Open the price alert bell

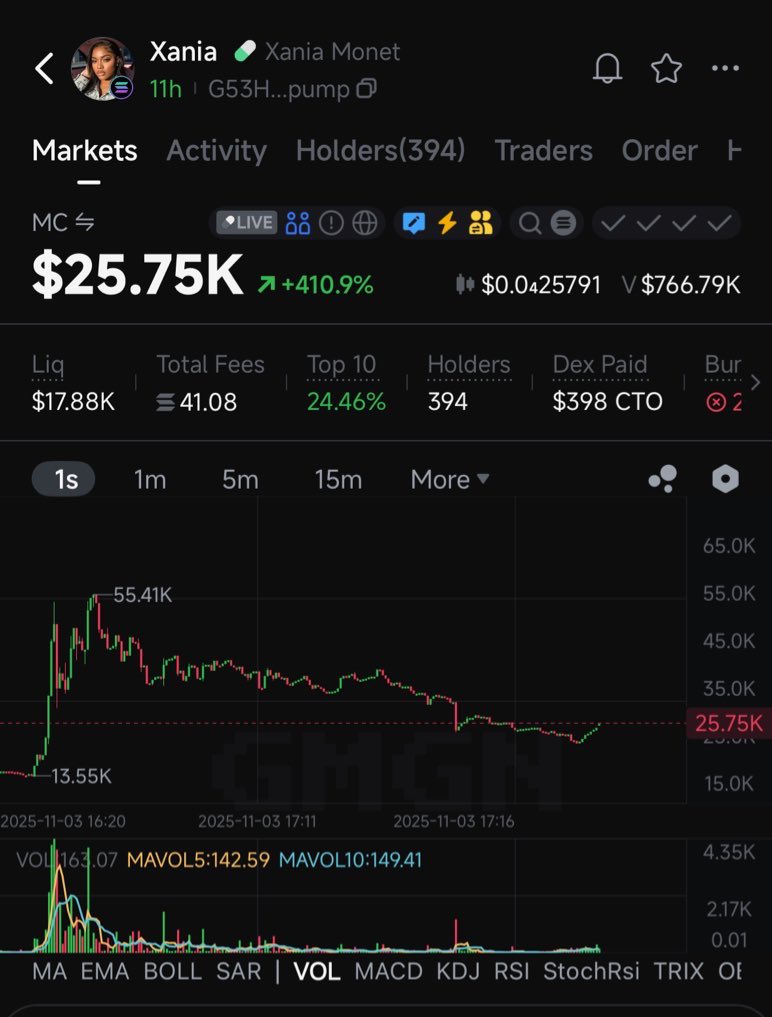(x=607, y=69)
